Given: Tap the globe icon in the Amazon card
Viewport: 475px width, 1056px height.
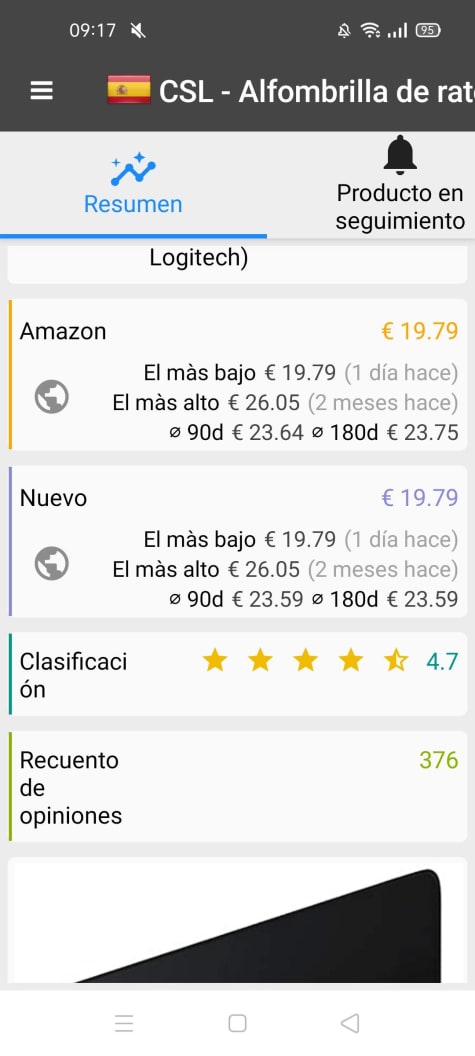Looking at the screenshot, I should 52,397.
